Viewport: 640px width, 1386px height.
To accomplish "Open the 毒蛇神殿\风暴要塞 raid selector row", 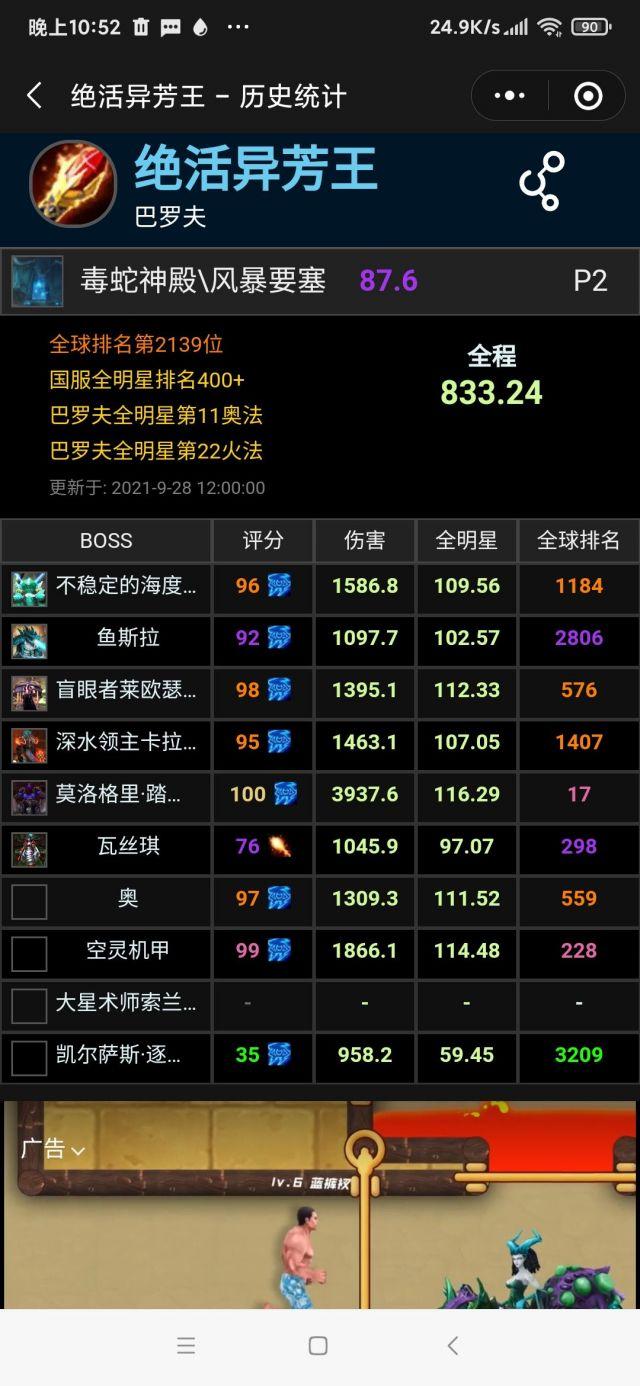I will coord(320,281).
